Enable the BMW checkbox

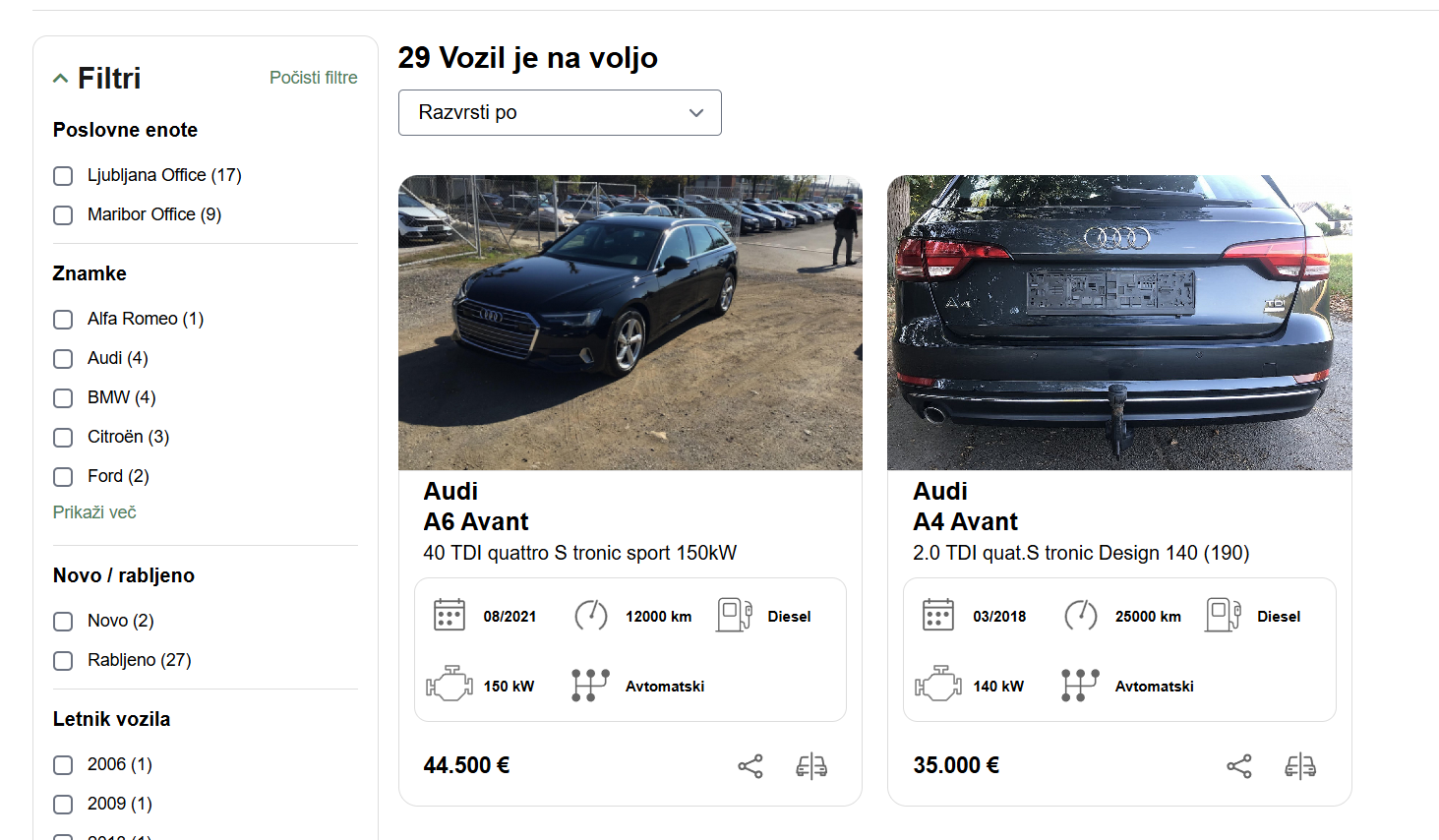pos(63,398)
